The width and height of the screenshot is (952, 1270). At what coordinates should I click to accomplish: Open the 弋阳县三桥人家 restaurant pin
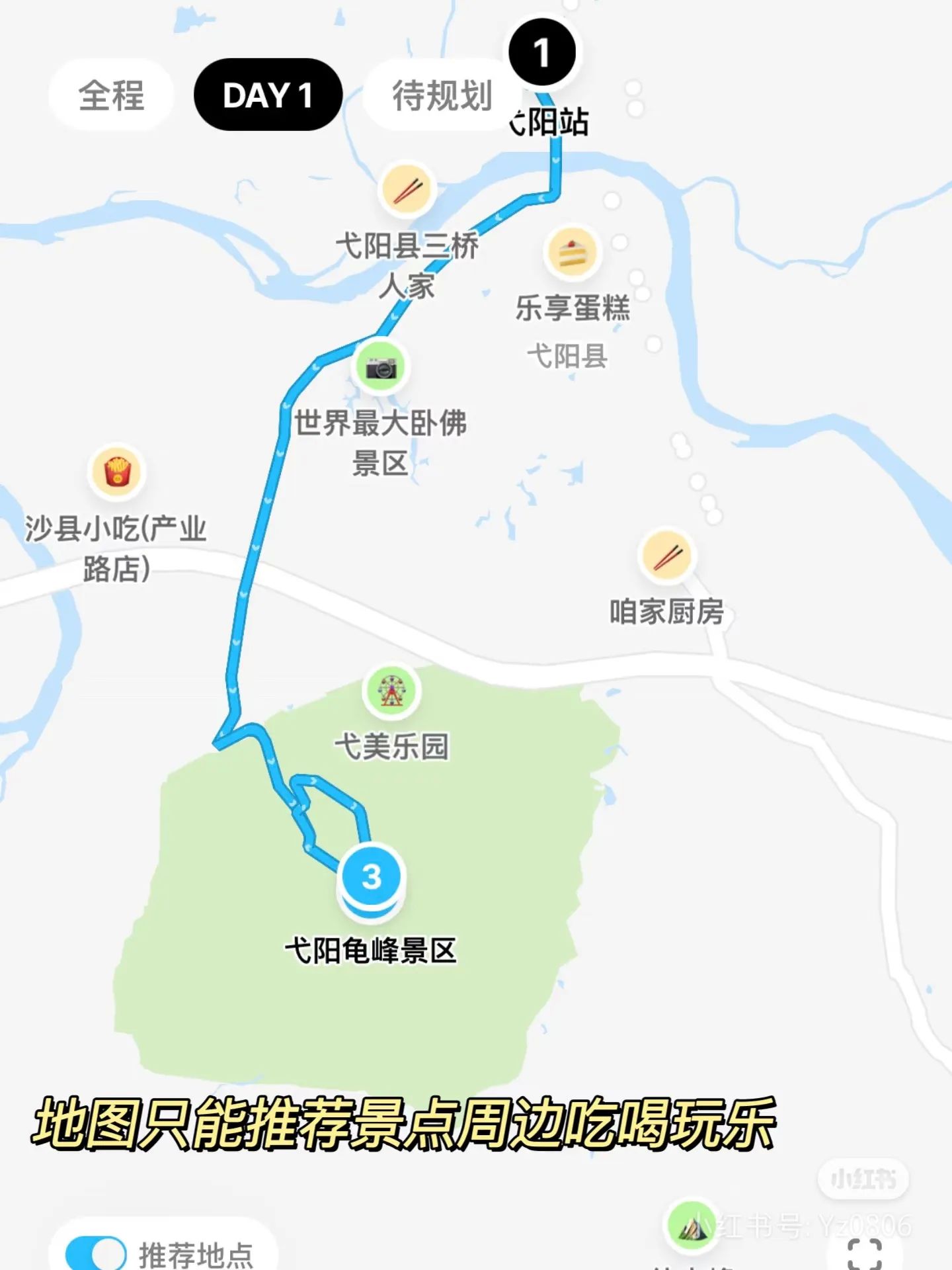point(407,191)
